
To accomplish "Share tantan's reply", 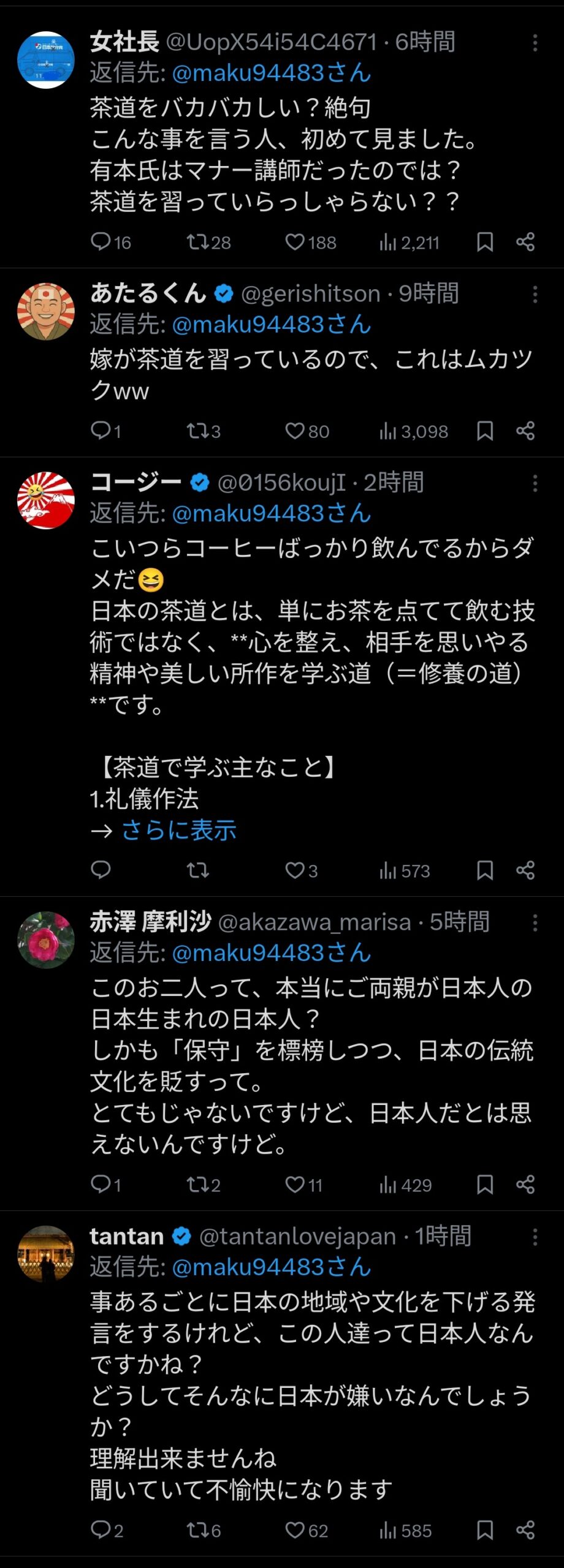I will coord(525,1530).
